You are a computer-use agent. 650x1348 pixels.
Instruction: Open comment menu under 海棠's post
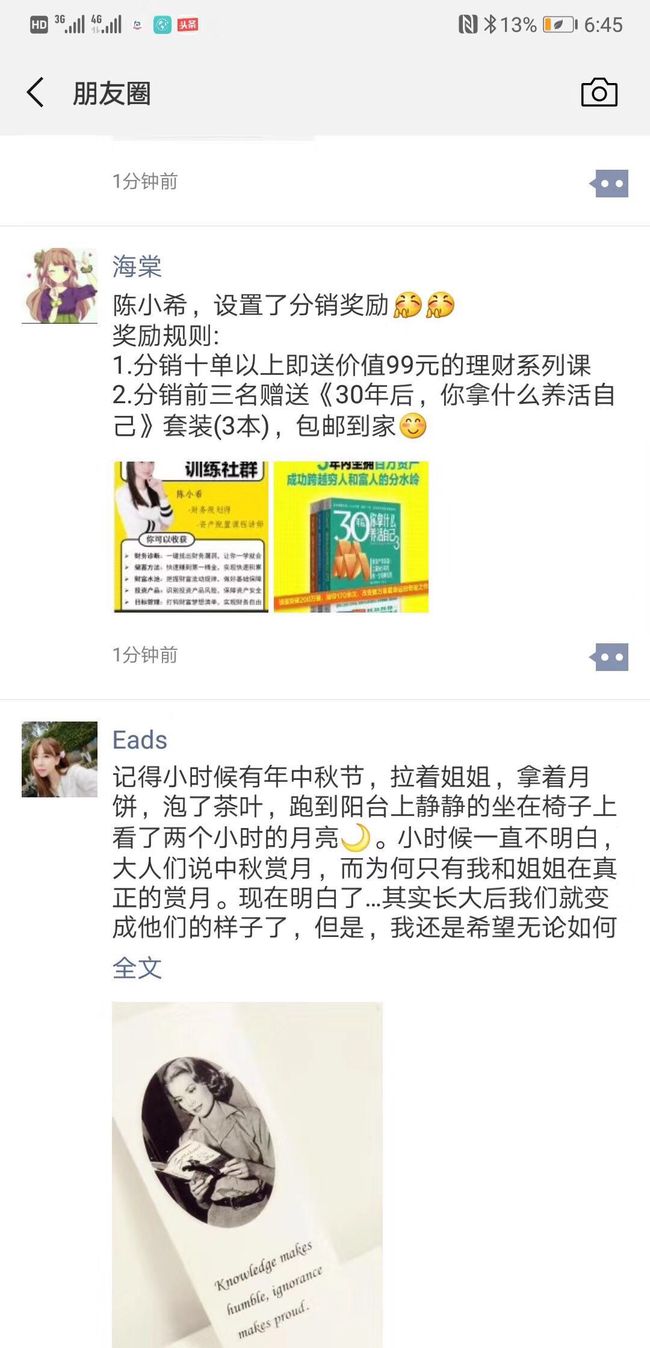tap(609, 657)
